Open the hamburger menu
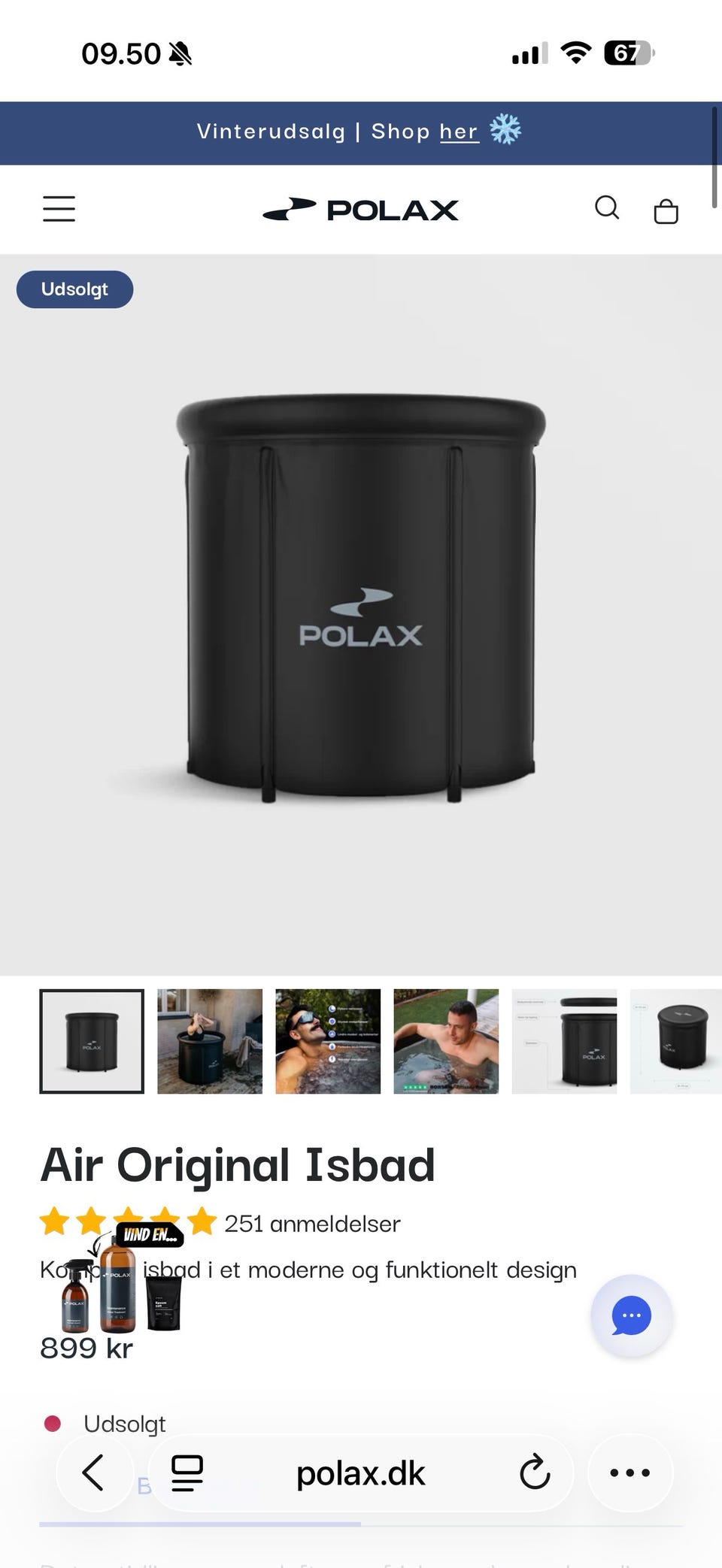 [59, 209]
